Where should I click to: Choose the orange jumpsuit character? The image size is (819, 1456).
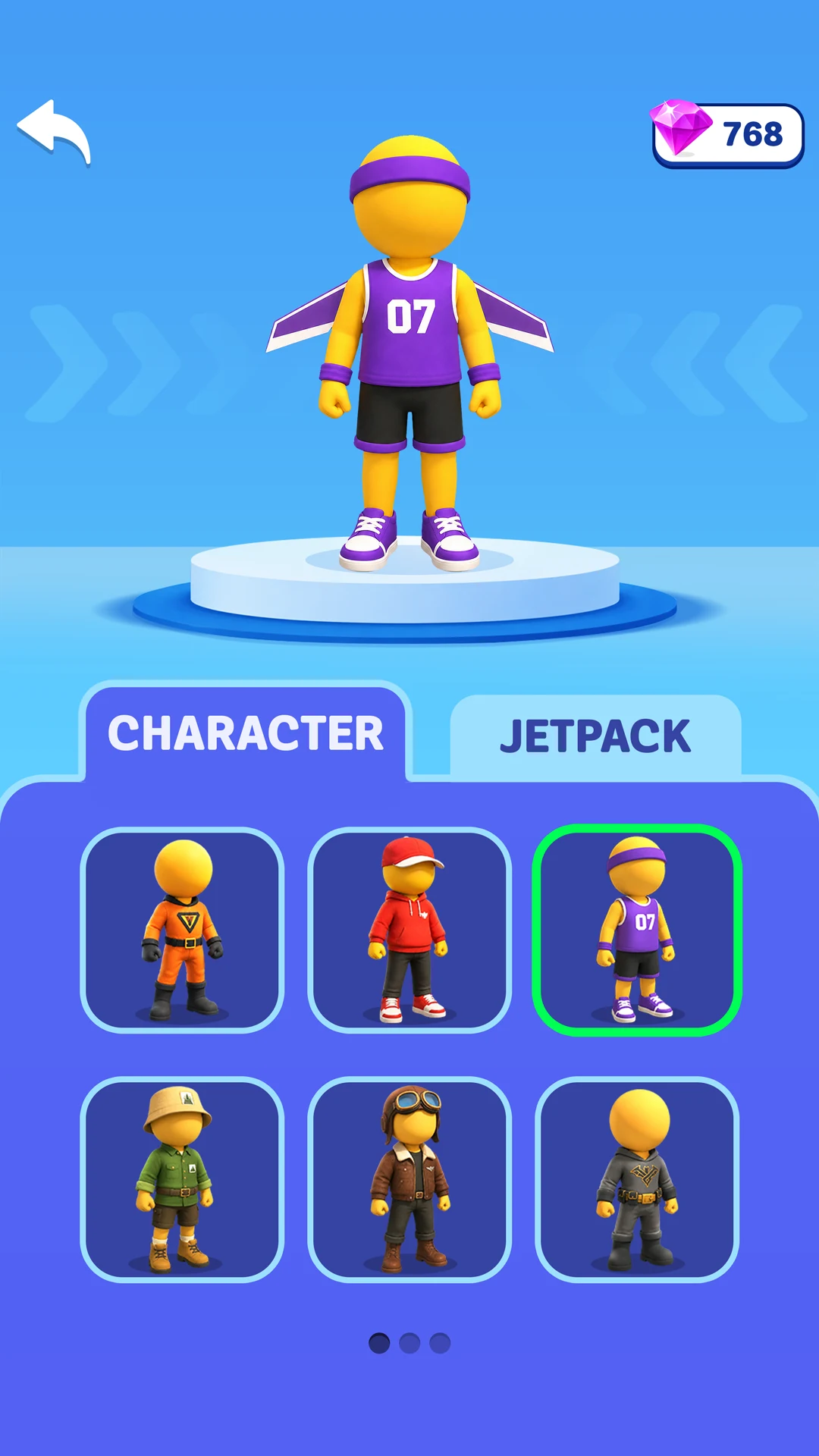(x=182, y=930)
